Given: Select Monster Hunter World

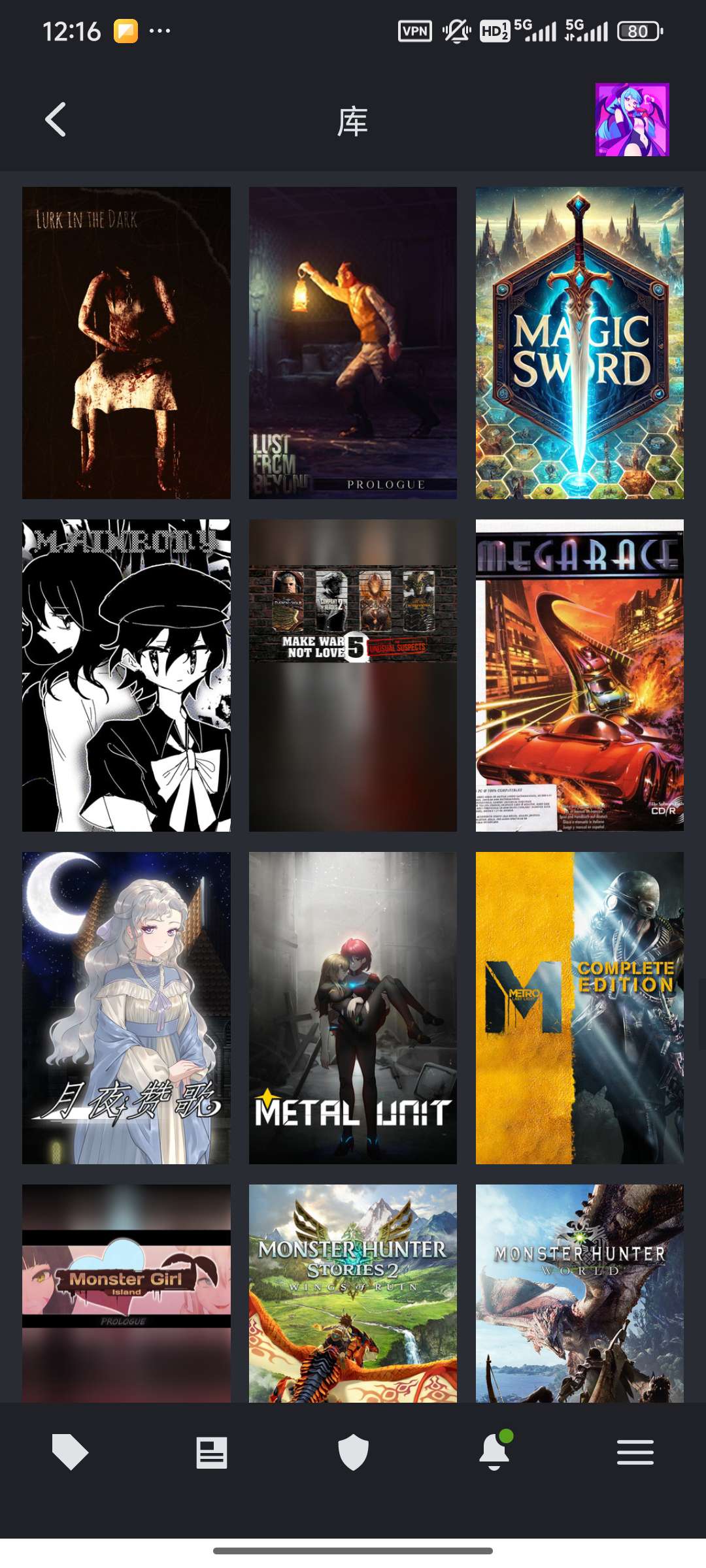Looking at the screenshot, I should pos(579,1292).
